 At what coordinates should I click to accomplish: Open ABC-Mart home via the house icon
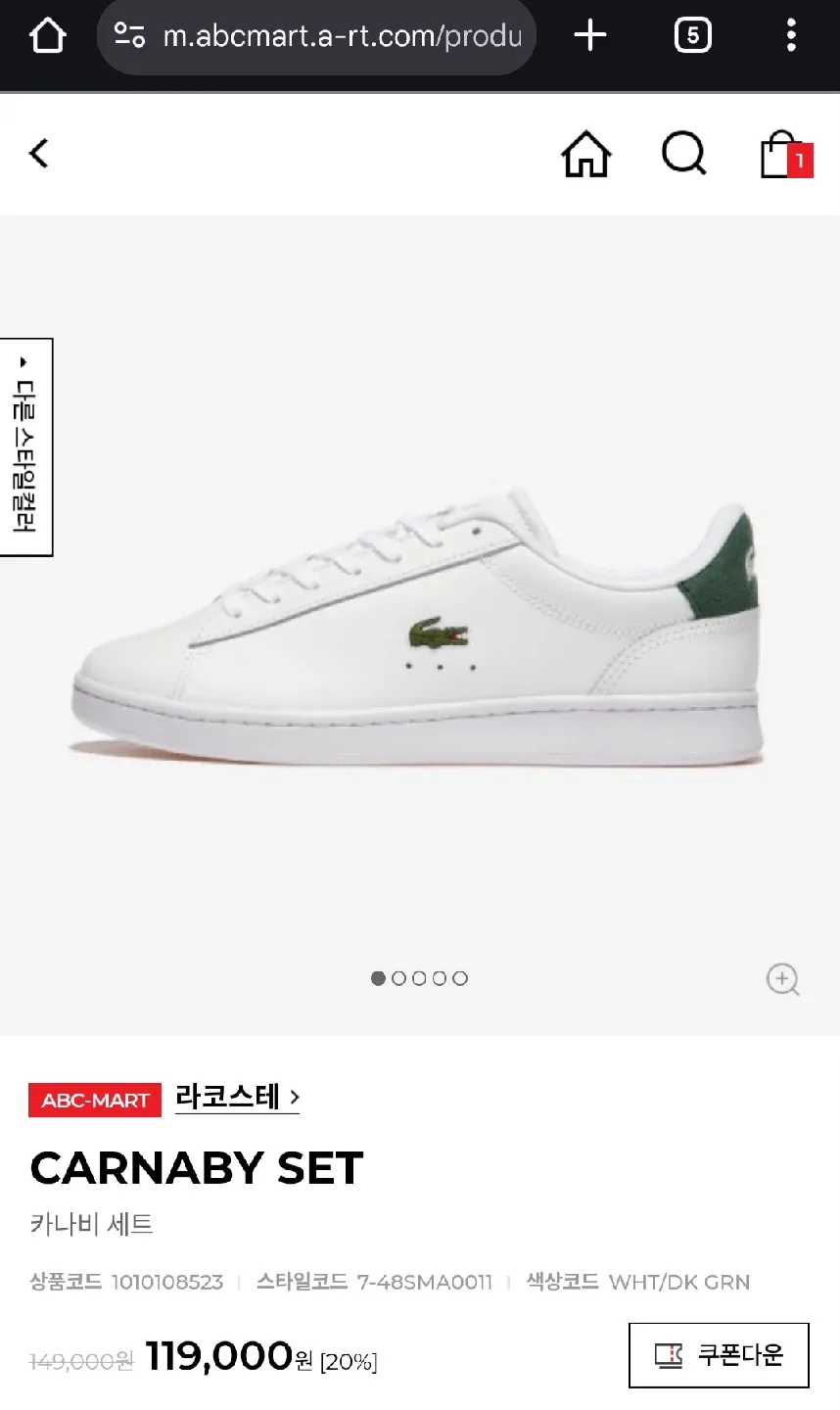(585, 155)
